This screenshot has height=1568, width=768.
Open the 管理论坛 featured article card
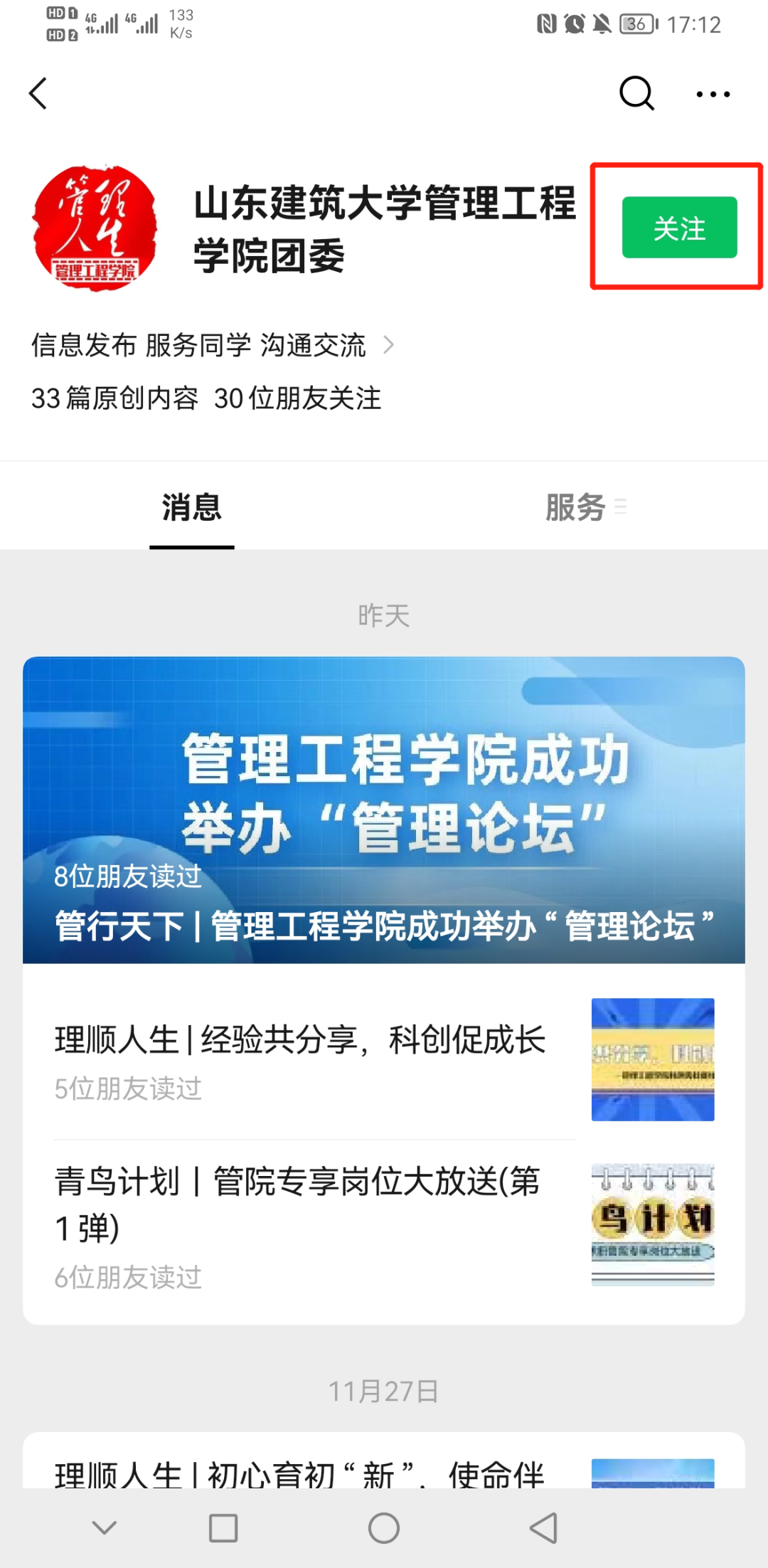tap(384, 810)
